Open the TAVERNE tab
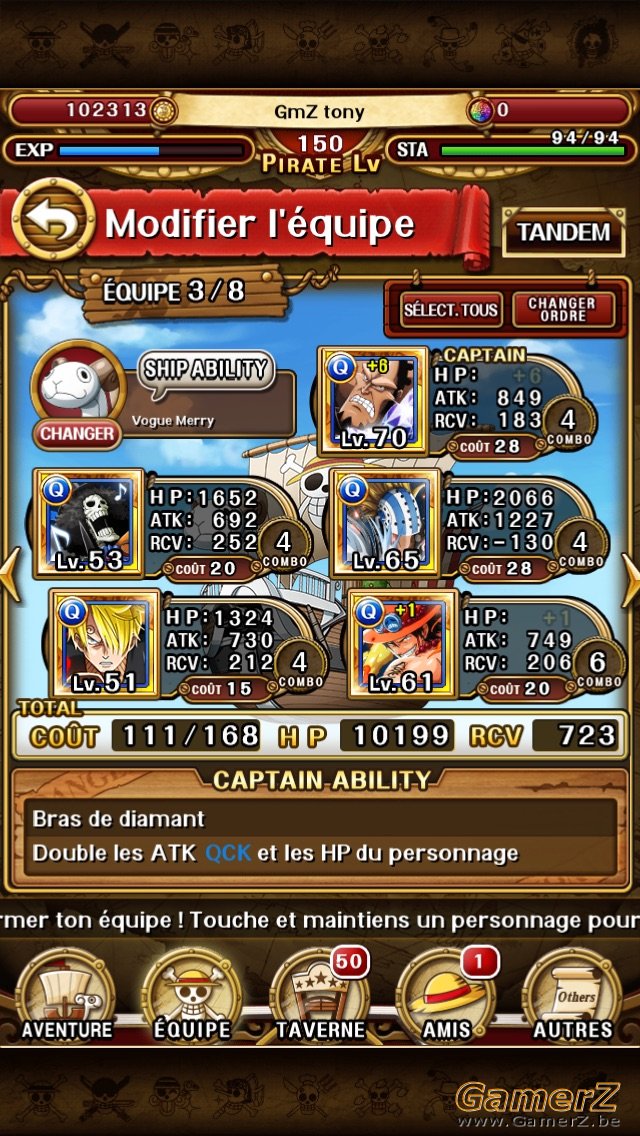640x1136 pixels. coord(320,998)
